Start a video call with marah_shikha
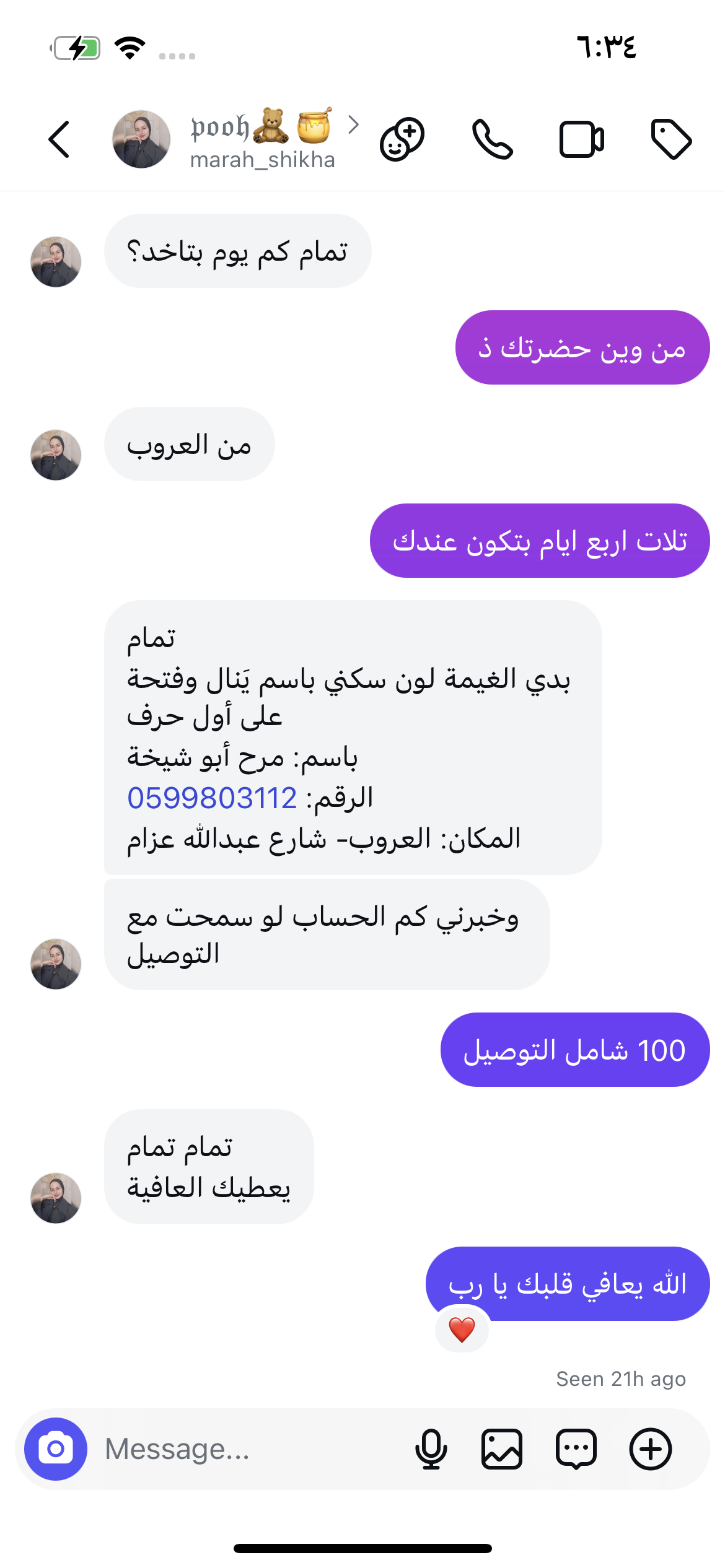The width and height of the screenshot is (725, 1568). (x=581, y=139)
